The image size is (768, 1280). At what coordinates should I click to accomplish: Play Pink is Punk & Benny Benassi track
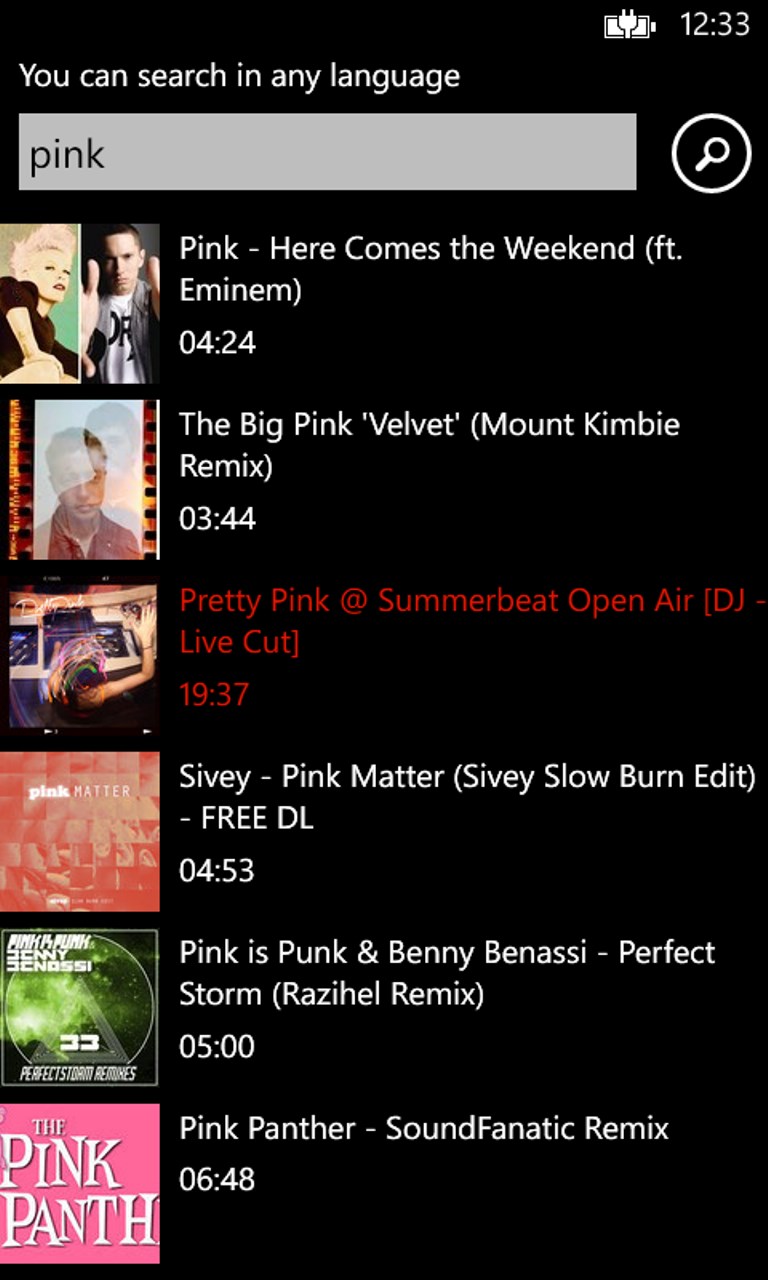[384, 1007]
